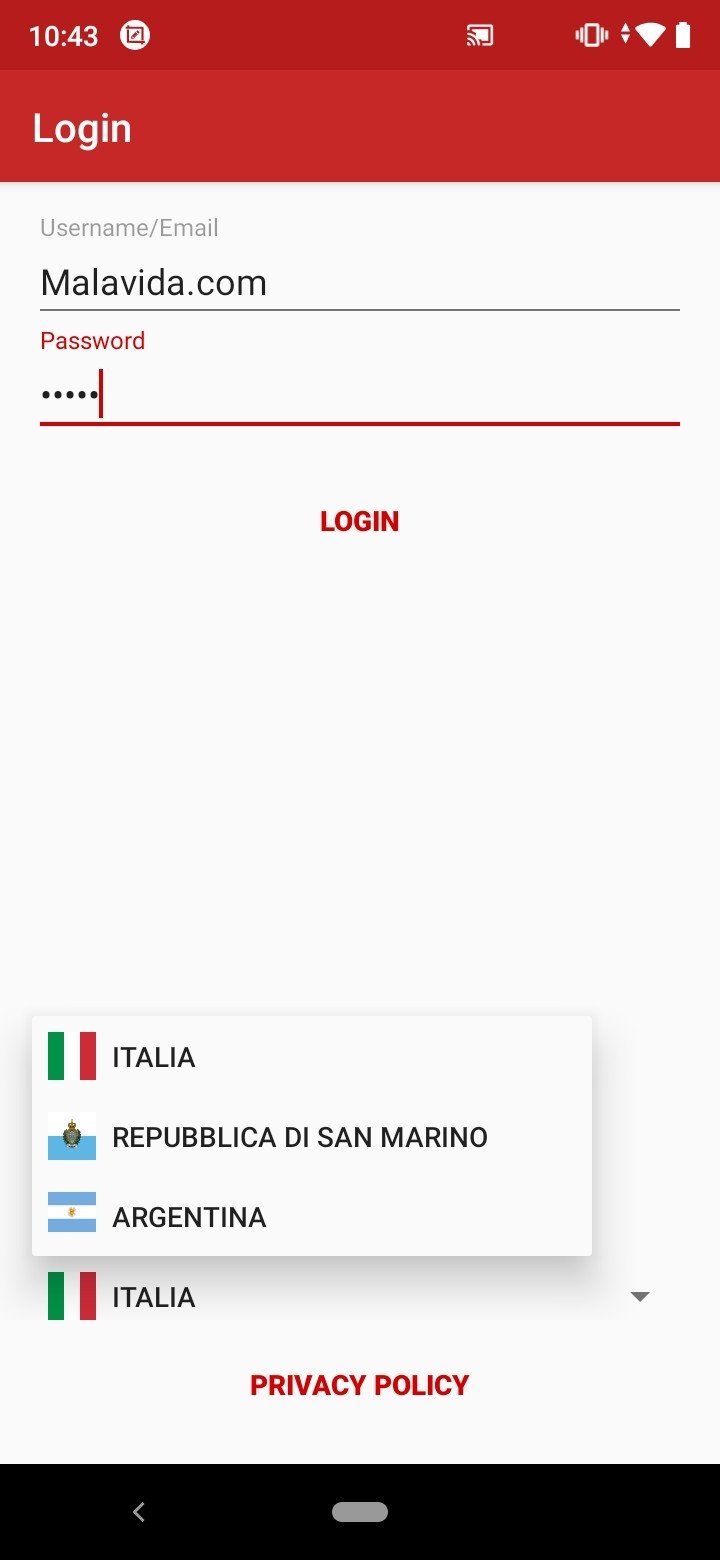The width and height of the screenshot is (720, 1560).
Task: Click the Username/Email input showing Malavida.com
Action: coord(359,282)
